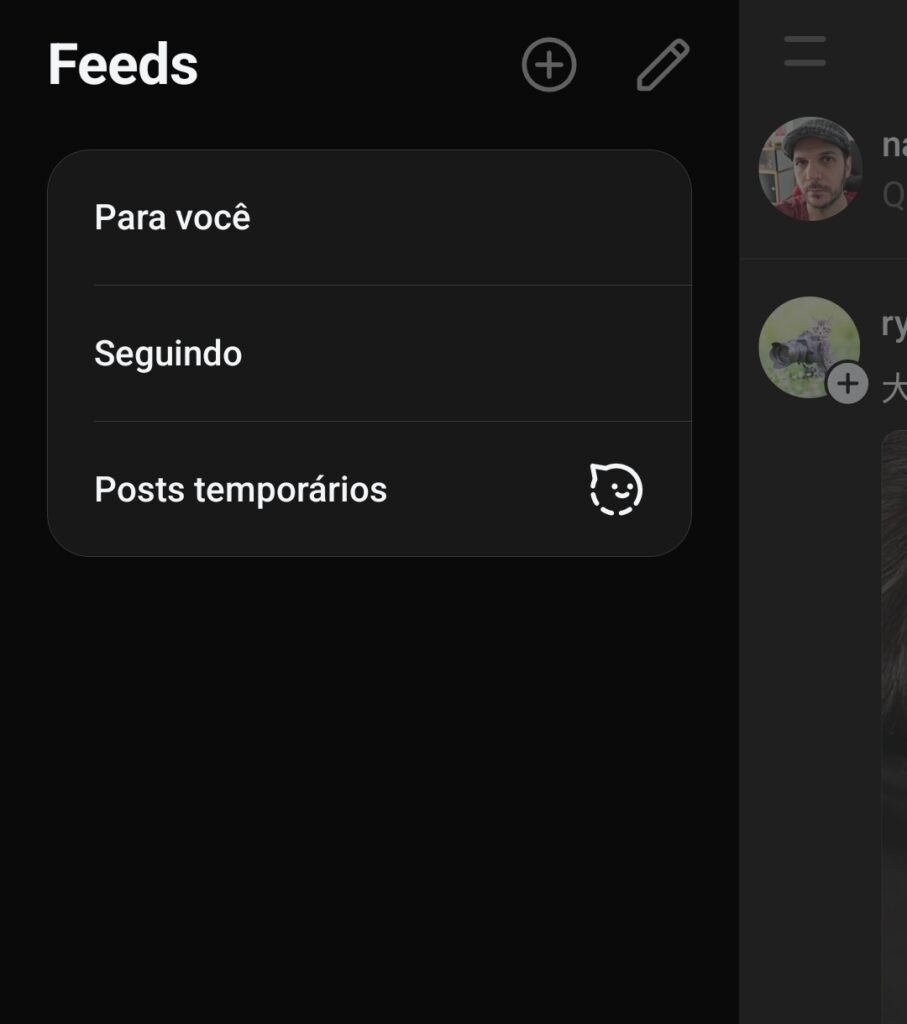Tap the partially visible photo at bottom right
This screenshot has width=907, height=1024.
point(893,700)
